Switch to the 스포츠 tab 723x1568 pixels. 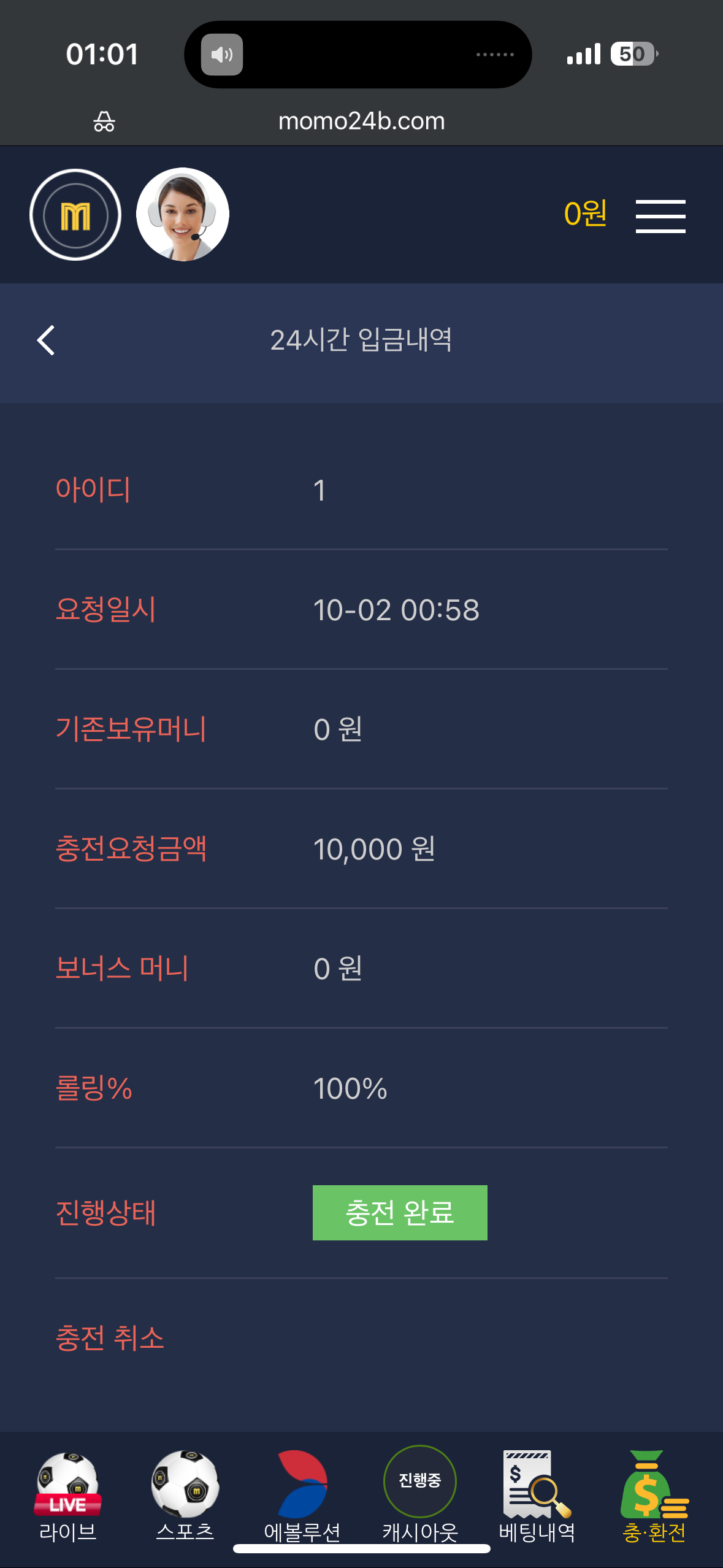click(185, 1497)
